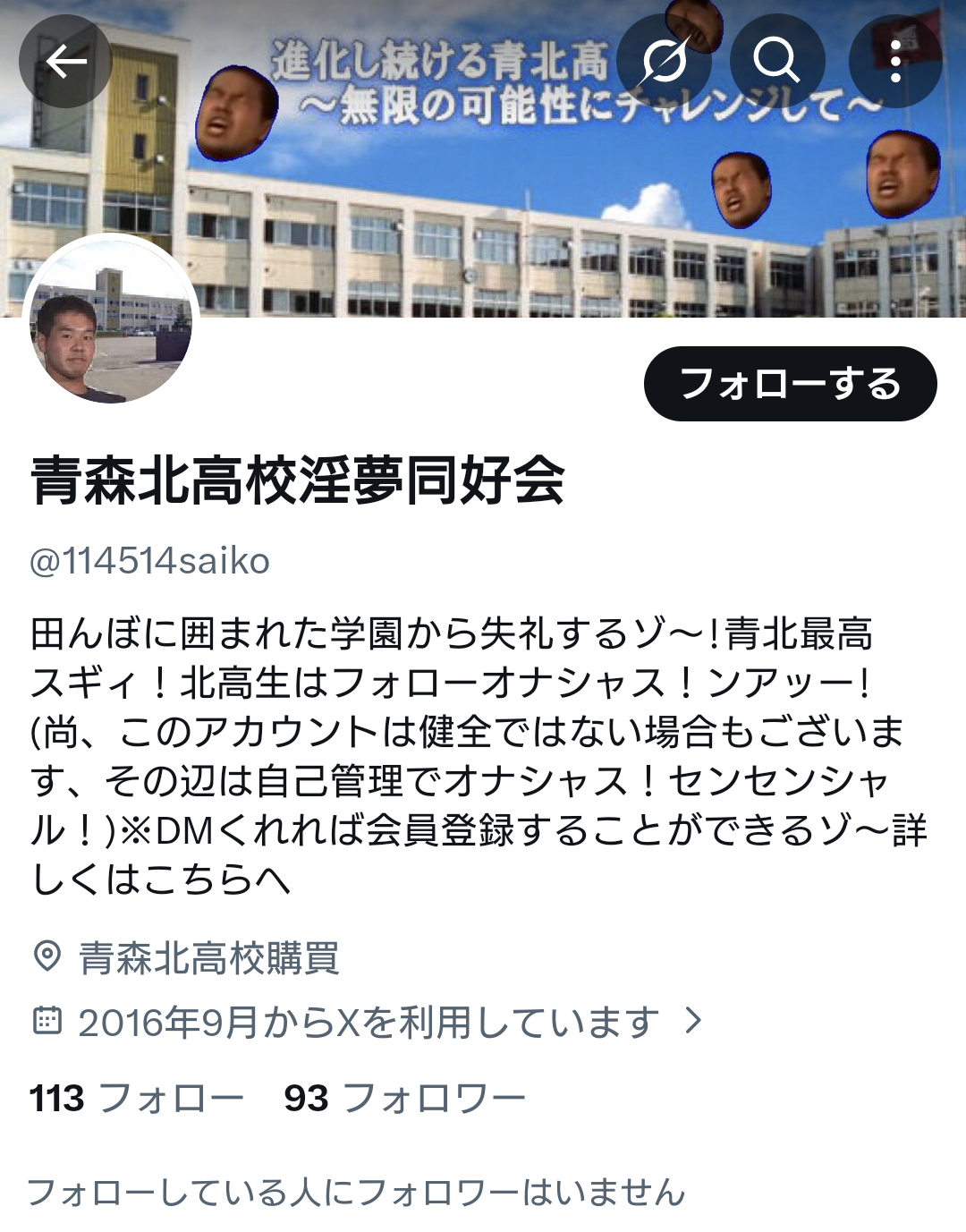Open the 2016年9月 join date details
This screenshot has height=1232, width=966.
point(369,1022)
